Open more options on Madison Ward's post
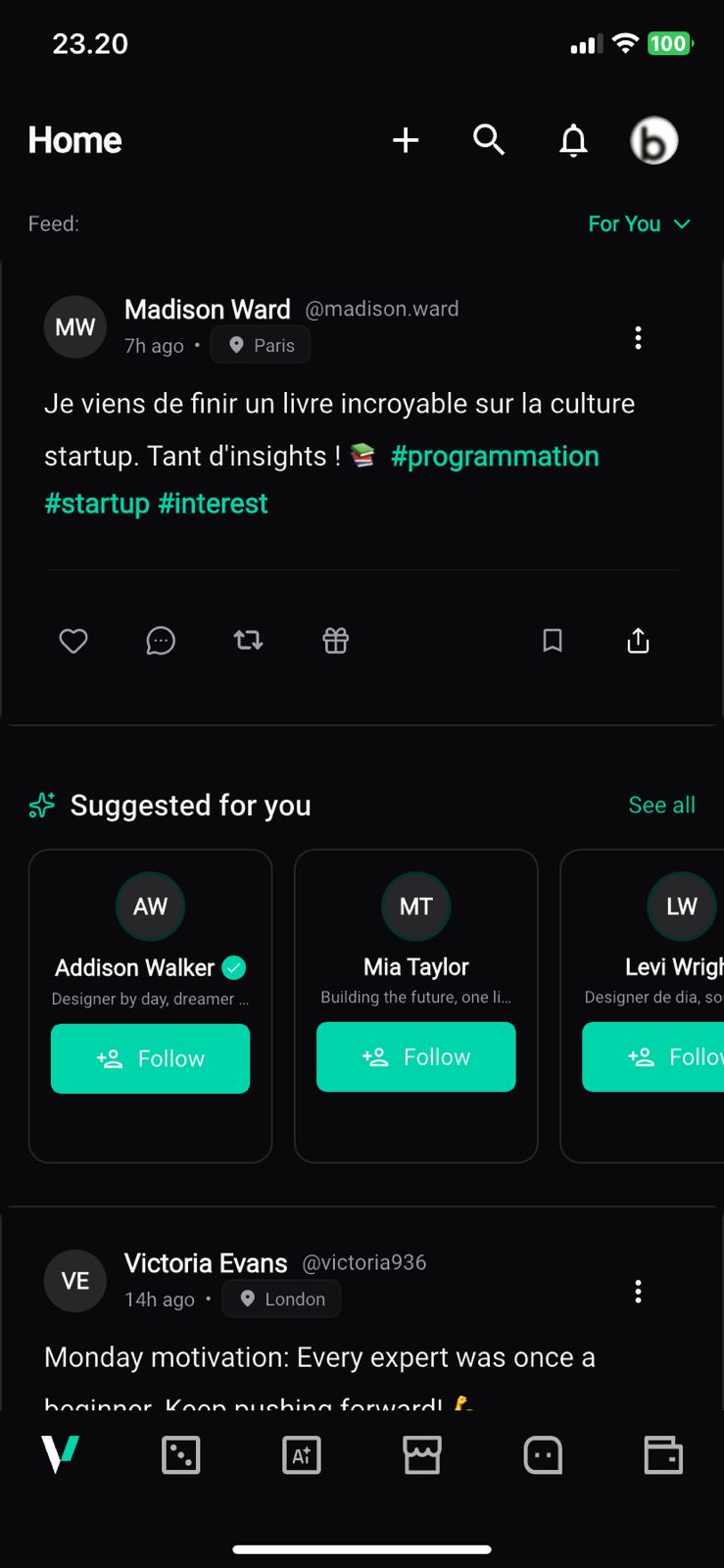 pos(638,338)
